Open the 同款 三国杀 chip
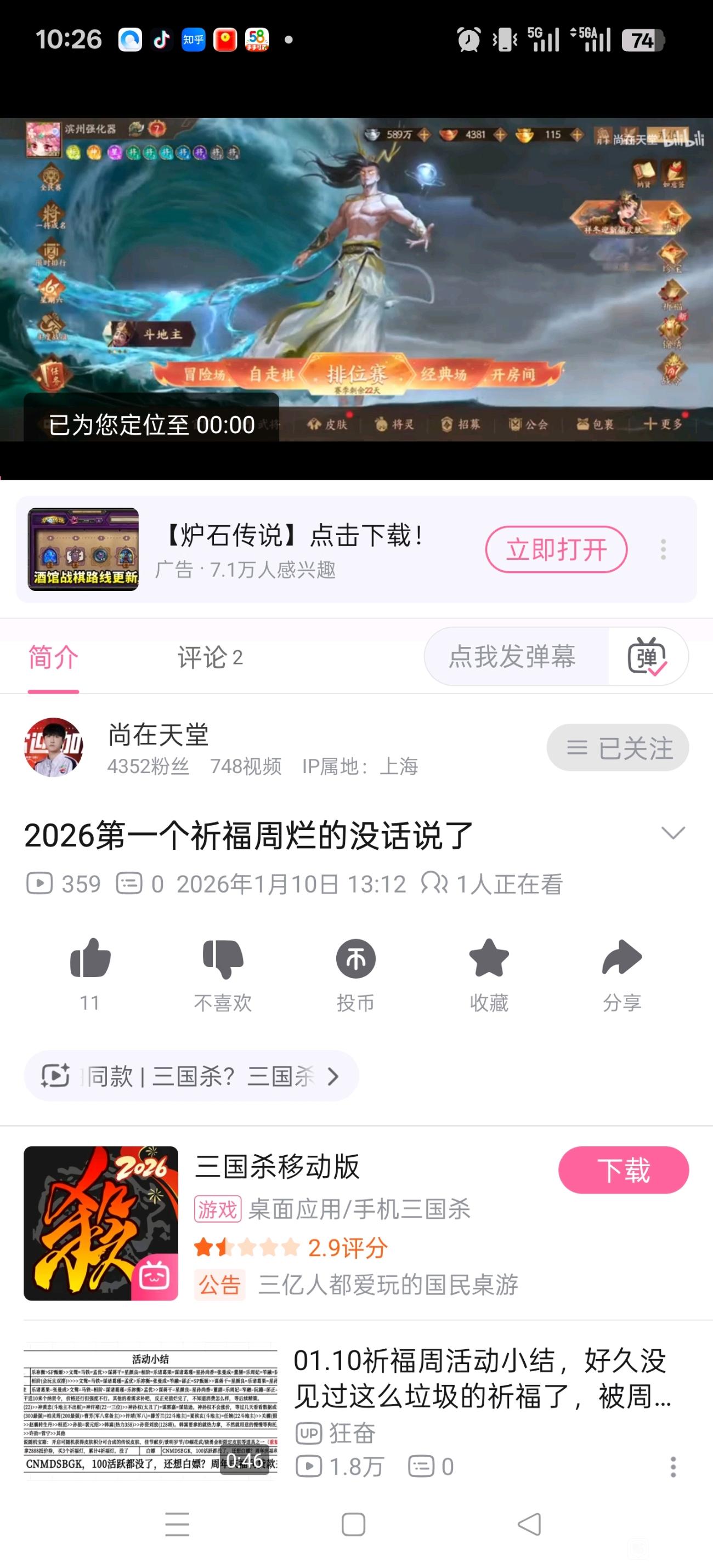The image size is (713, 1568). (x=190, y=1076)
